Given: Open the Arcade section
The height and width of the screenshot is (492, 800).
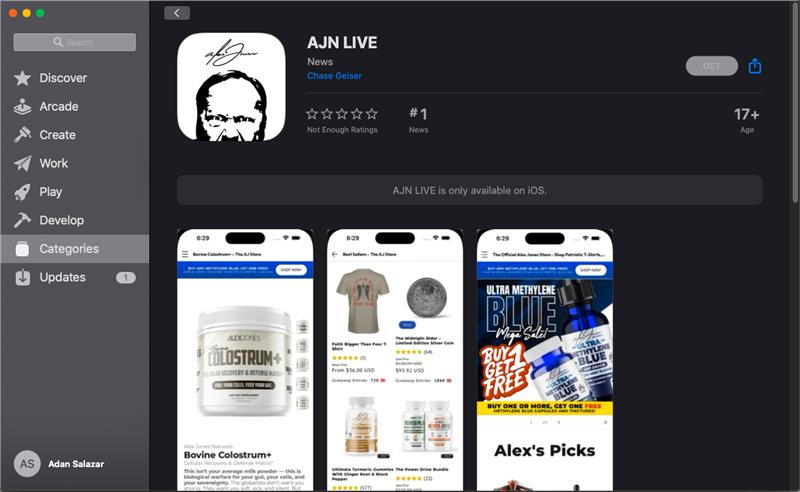Looking at the screenshot, I should [58, 106].
